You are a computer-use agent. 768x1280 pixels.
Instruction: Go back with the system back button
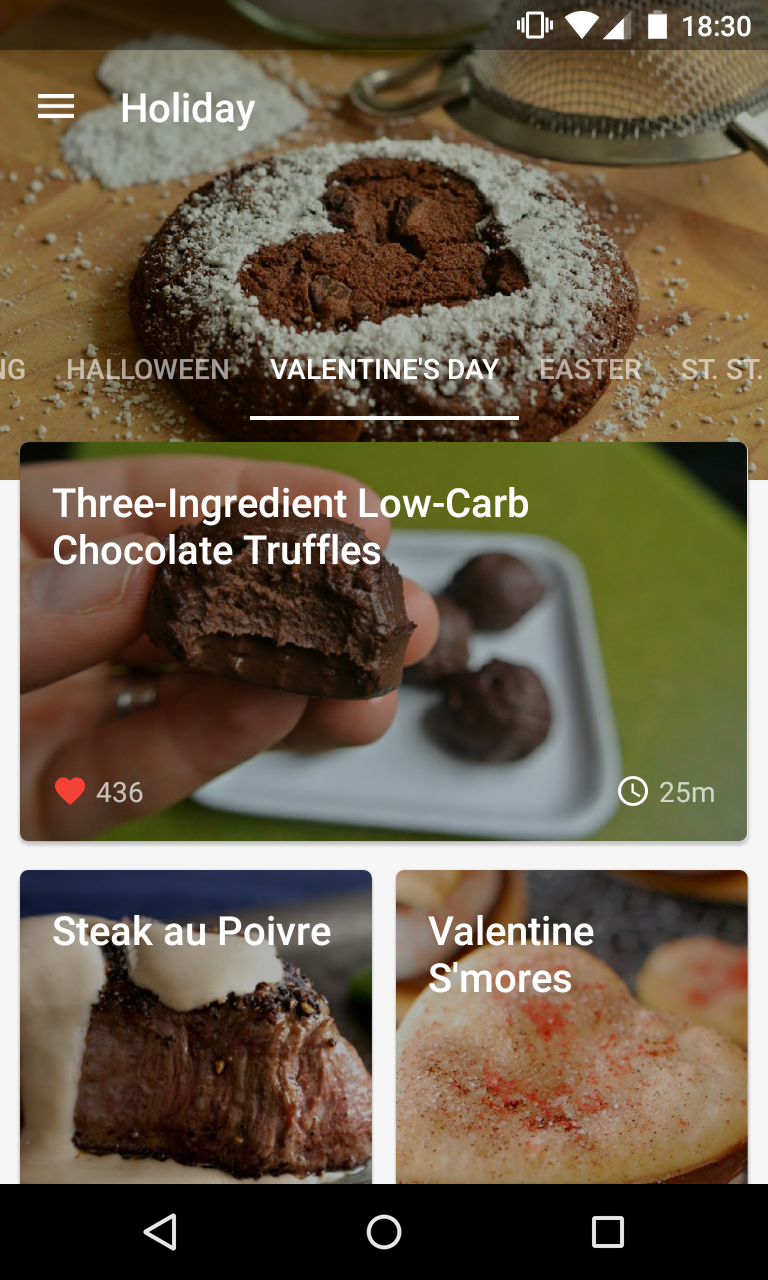160,1232
